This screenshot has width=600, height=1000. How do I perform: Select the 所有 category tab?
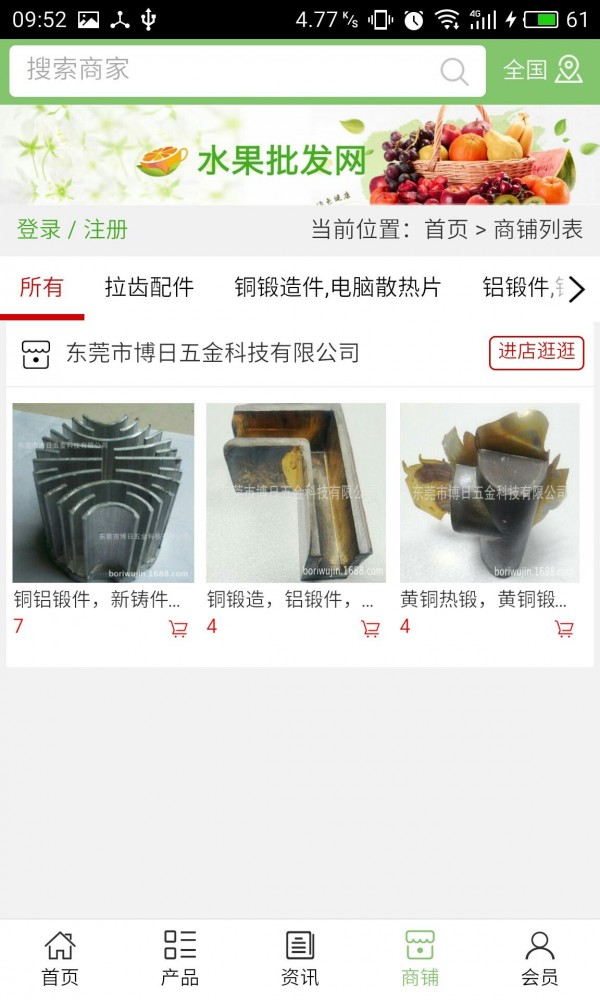pyautogui.click(x=41, y=287)
